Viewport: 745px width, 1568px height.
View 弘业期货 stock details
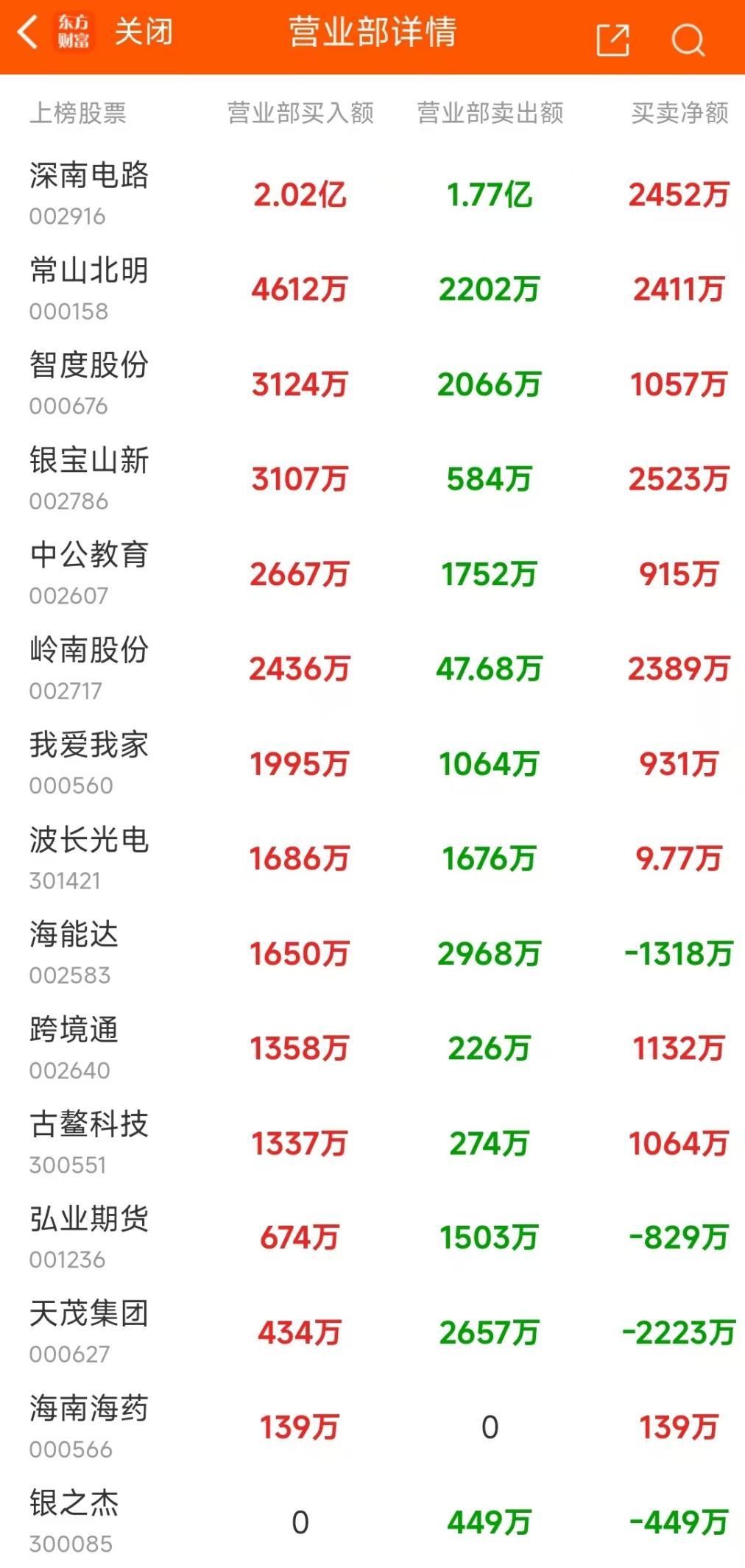click(x=372, y=1238)
